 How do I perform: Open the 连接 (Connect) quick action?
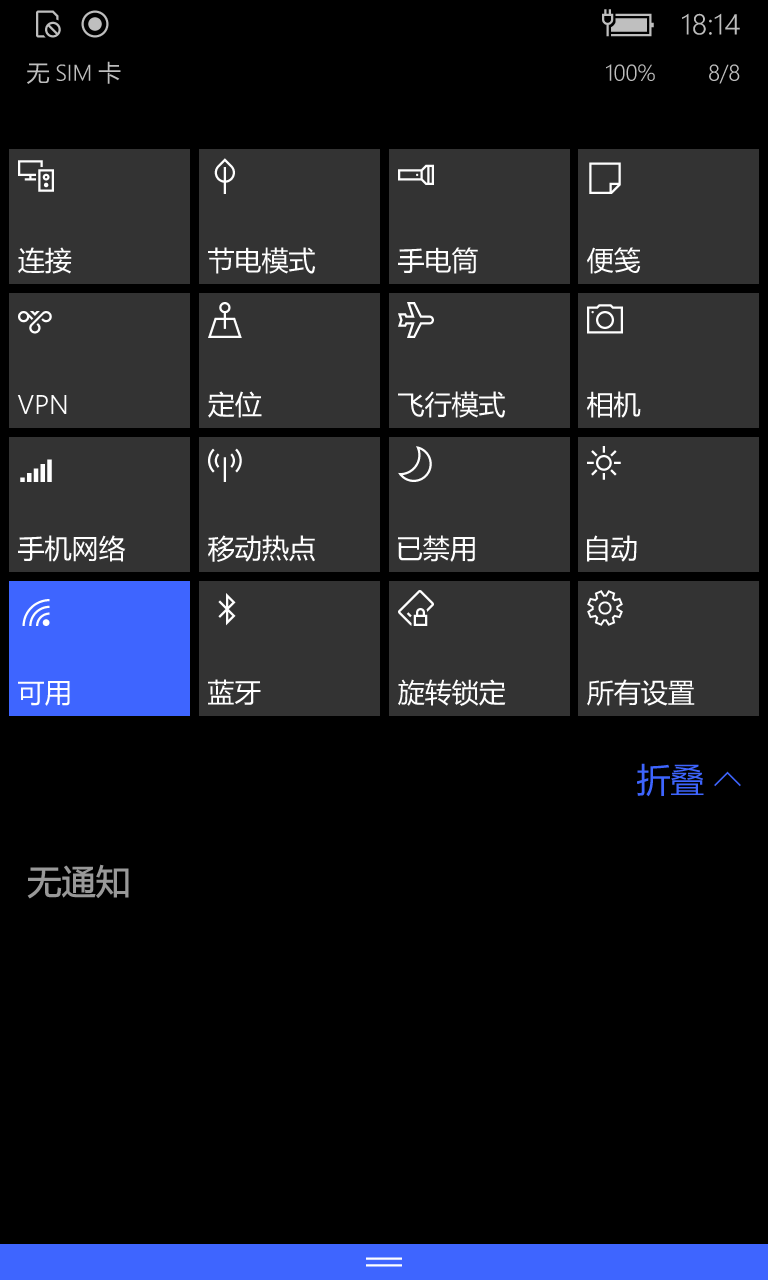click(99, 216)
